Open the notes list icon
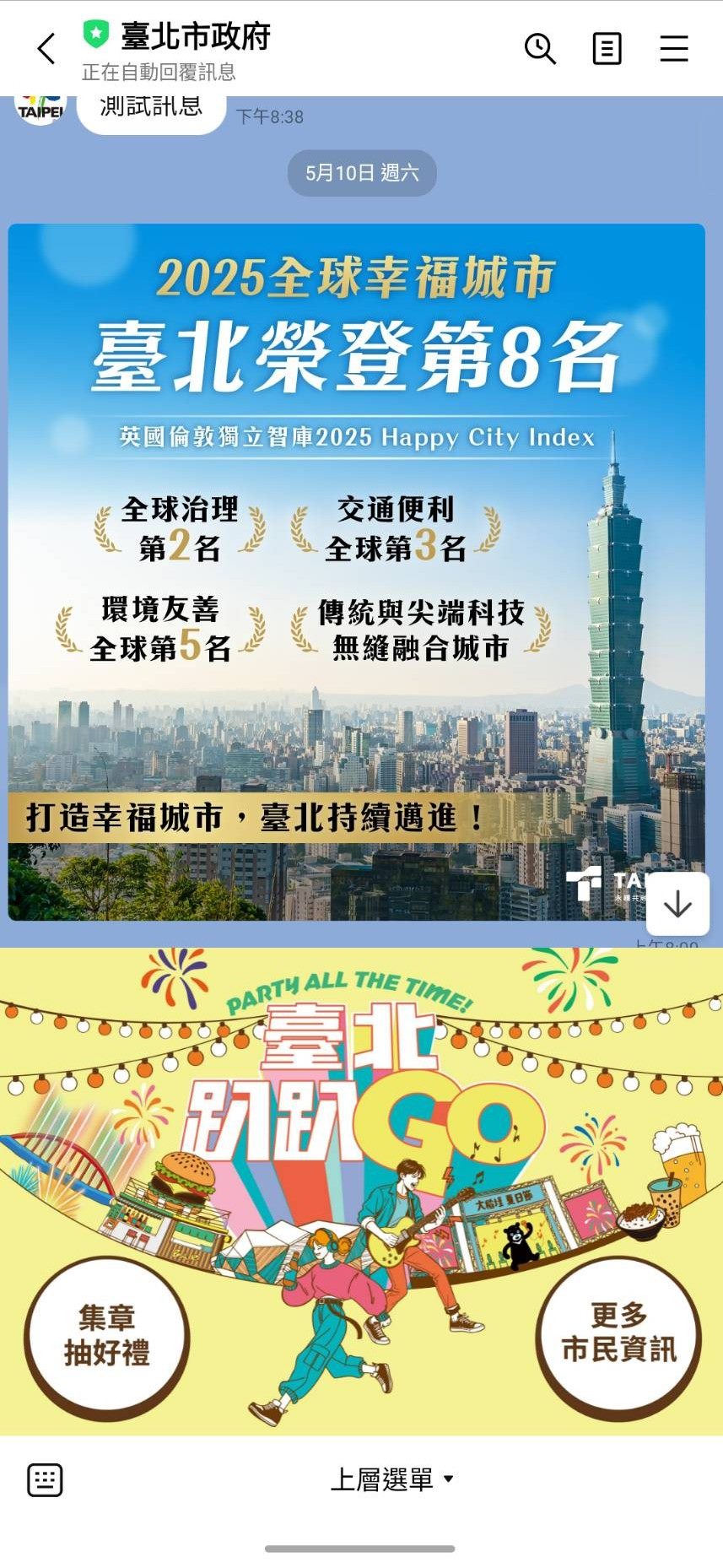Viewport: 723px width, 1568px height. (x=607, y=49)
